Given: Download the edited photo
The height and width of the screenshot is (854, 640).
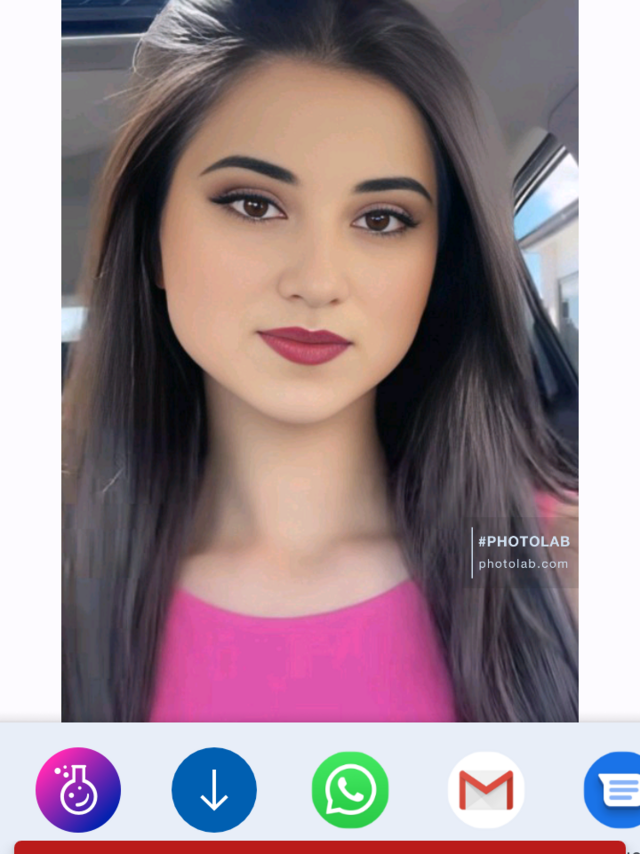Looking at the screenshot, I should tap(214, 790).
